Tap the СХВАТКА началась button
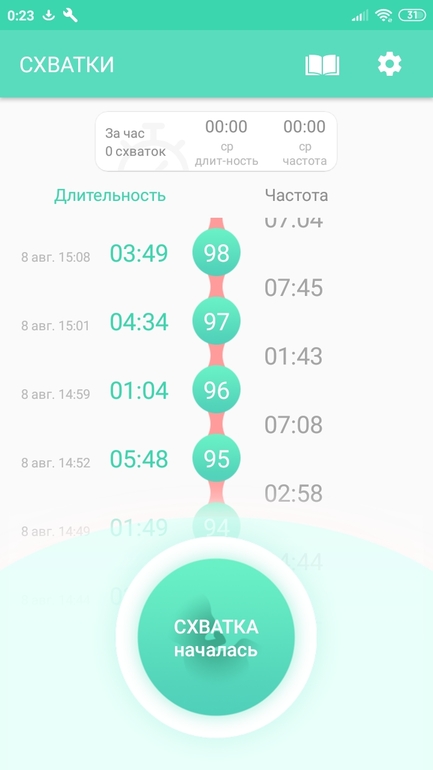Viewport: 433px width, 770px height. pyautogui.click(x=216, y=637)
